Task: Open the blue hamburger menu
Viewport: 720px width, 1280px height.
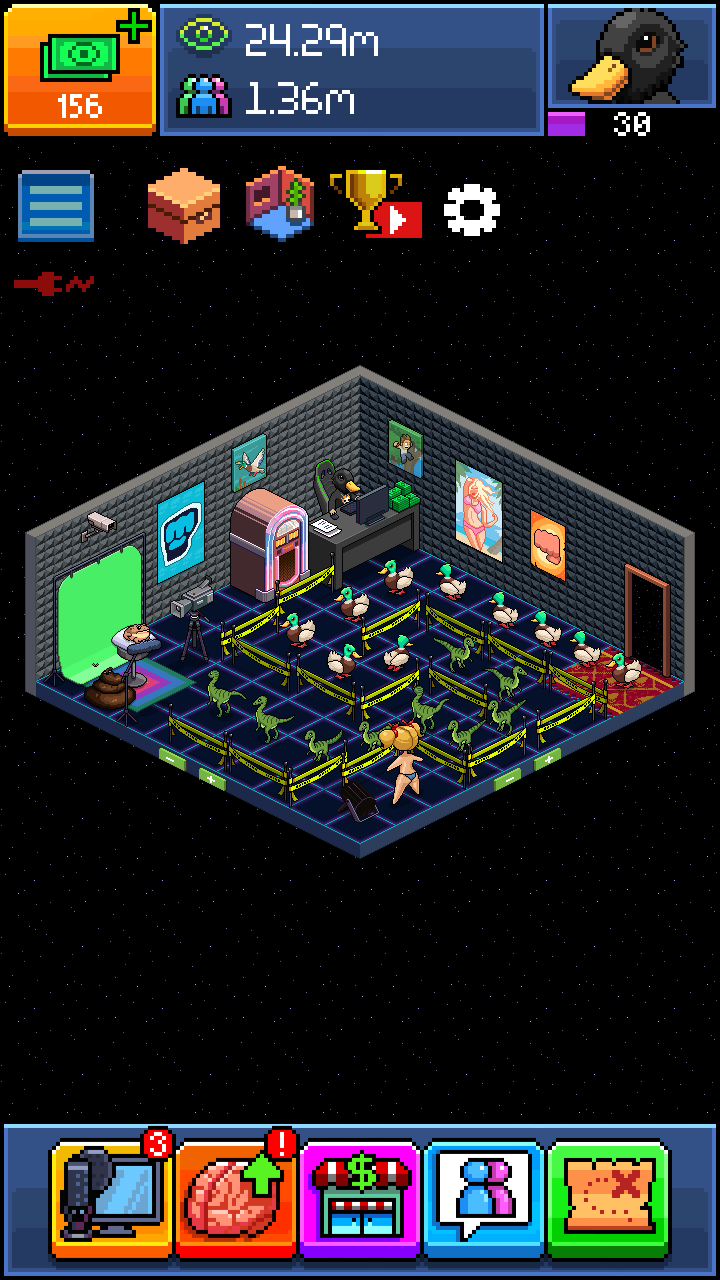Action: 56,206
